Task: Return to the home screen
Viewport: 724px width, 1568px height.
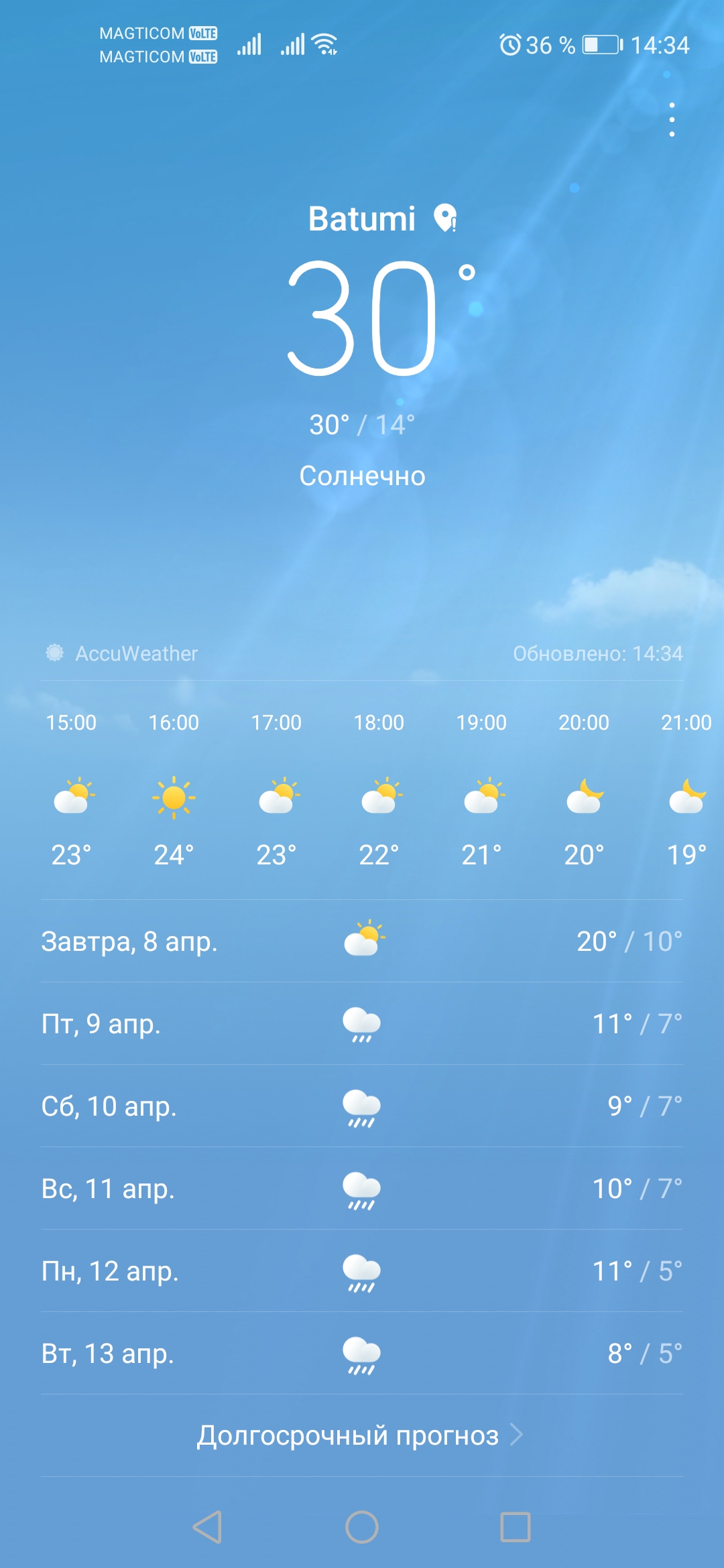Action: pos(362,1527)
